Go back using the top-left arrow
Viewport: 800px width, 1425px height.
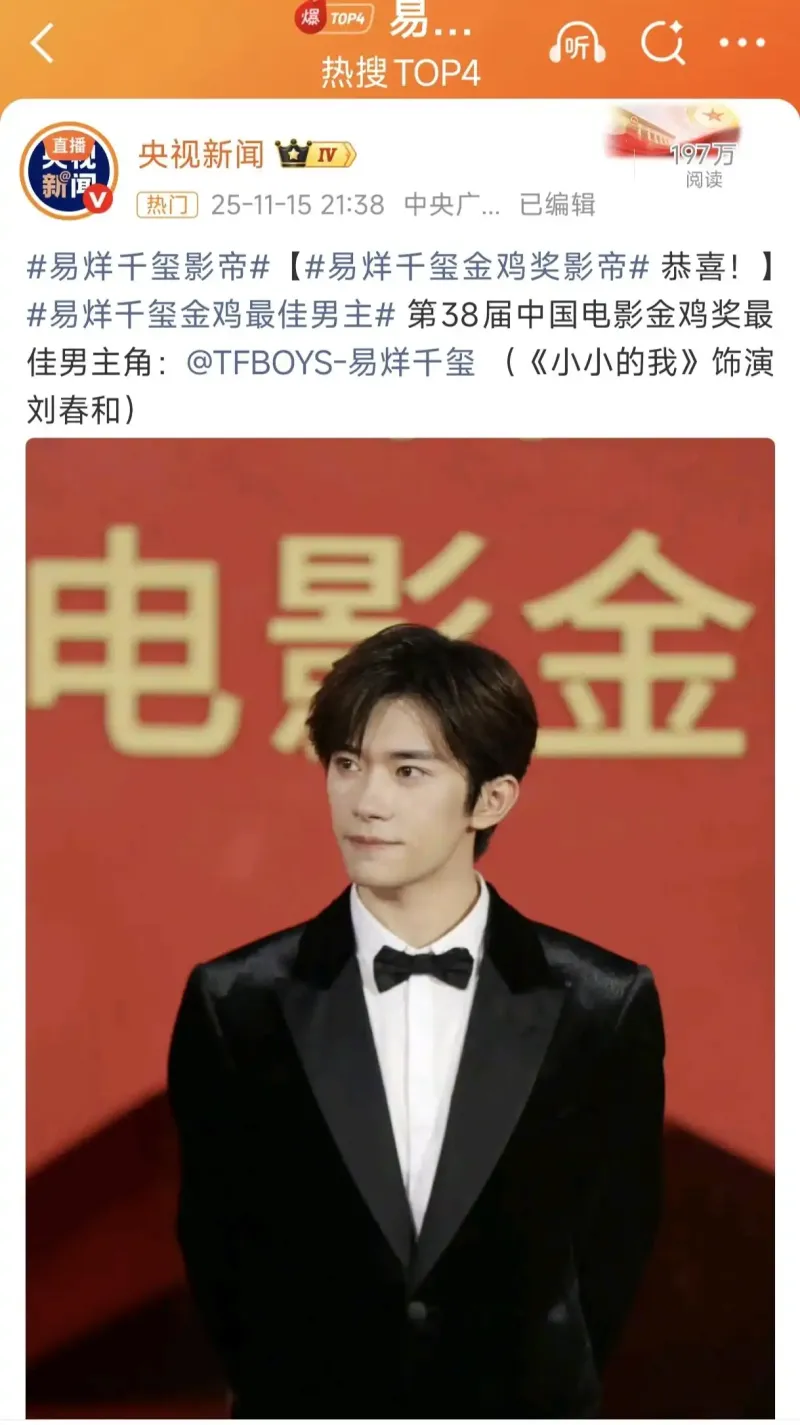42,44
